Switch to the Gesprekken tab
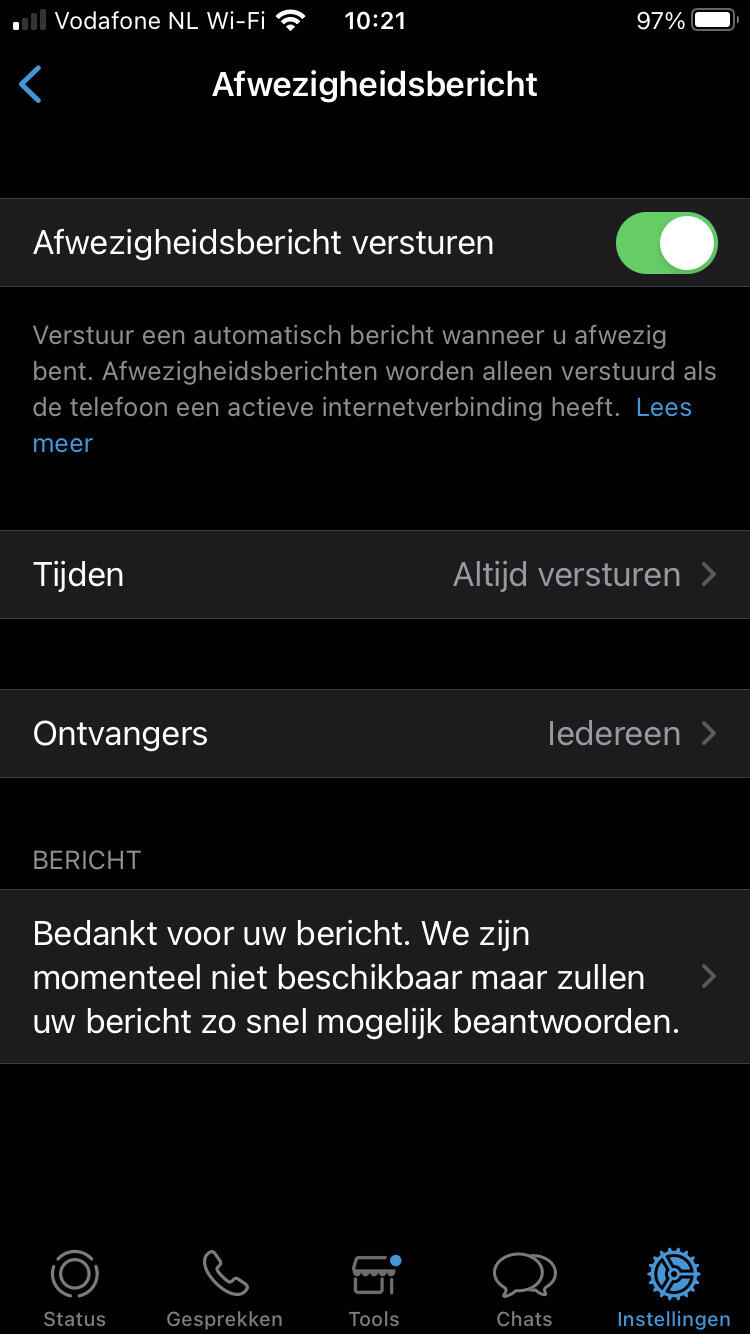 coord(225,1288)
